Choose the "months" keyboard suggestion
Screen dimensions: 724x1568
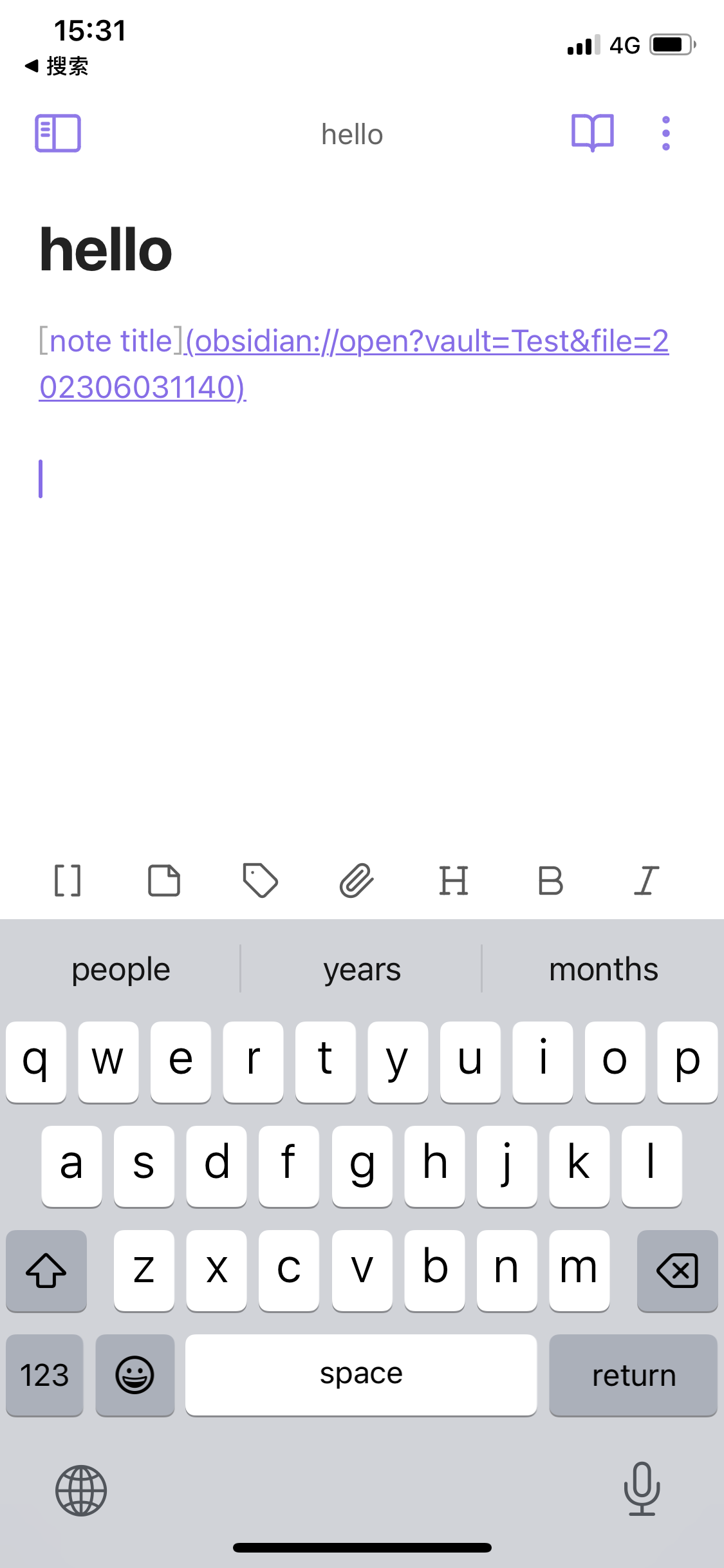(x=604, y=969)
